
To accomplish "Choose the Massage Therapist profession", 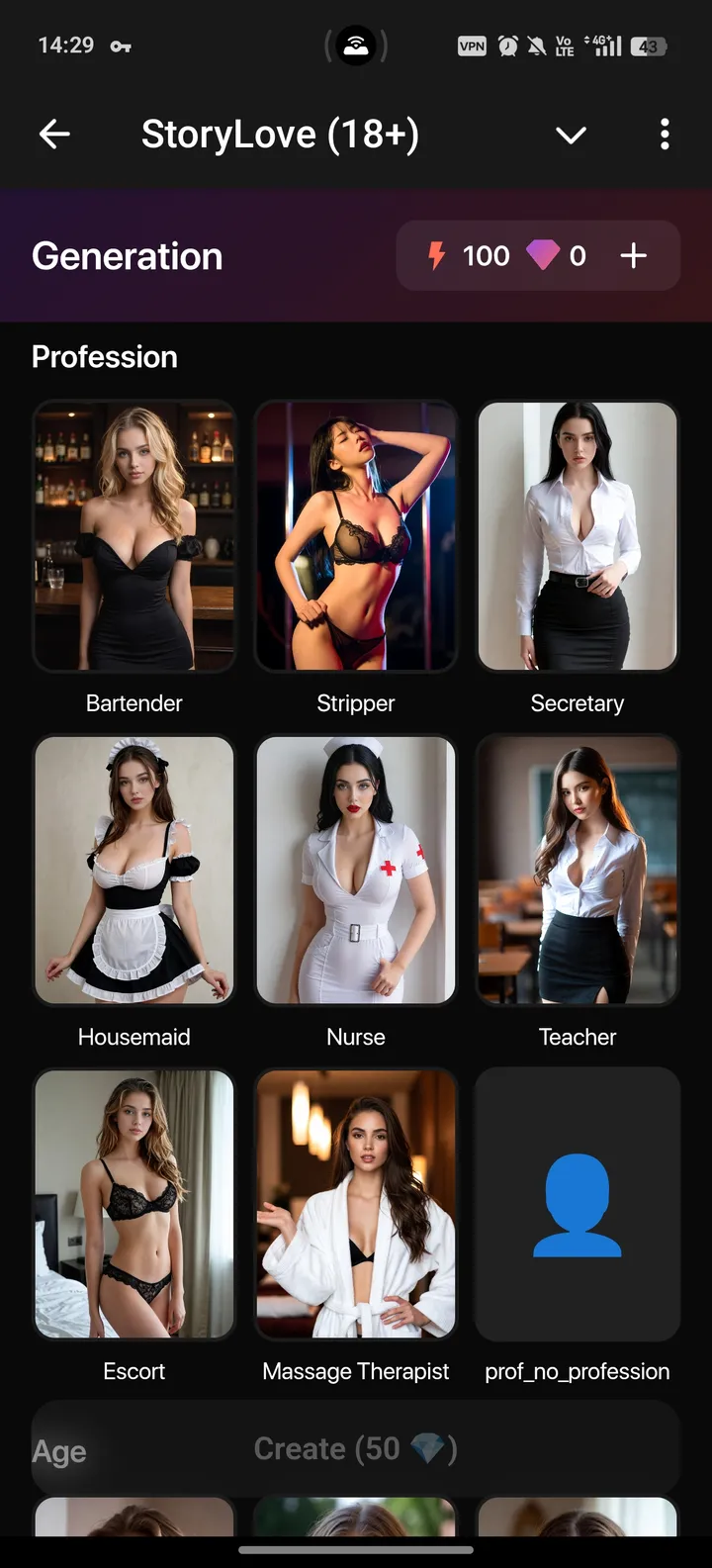I will pos(356,1204).
